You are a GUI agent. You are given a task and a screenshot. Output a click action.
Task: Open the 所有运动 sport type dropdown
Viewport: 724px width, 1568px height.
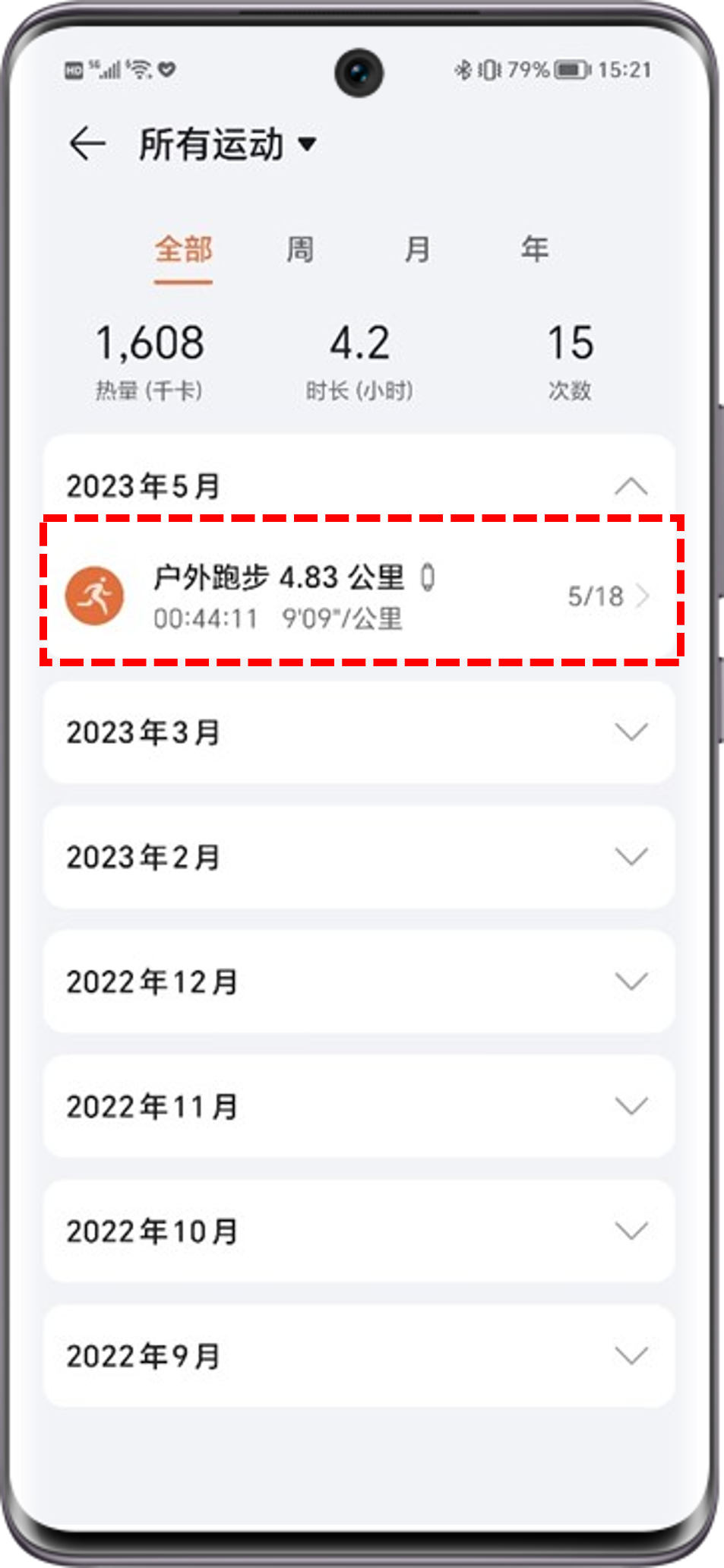(228, 144)
